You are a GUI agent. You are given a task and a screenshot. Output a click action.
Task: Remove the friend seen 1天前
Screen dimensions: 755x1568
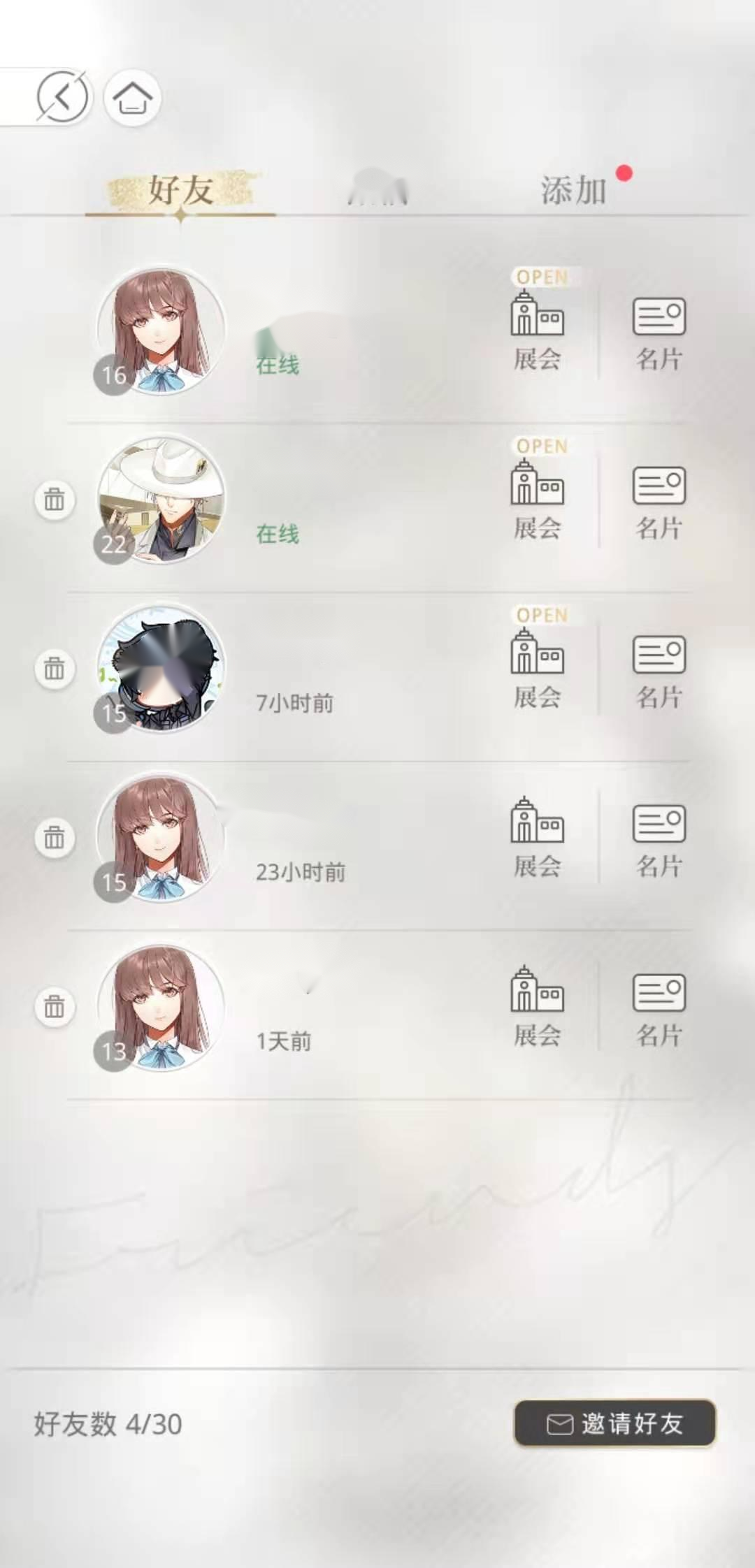[x=55, y=1007]
